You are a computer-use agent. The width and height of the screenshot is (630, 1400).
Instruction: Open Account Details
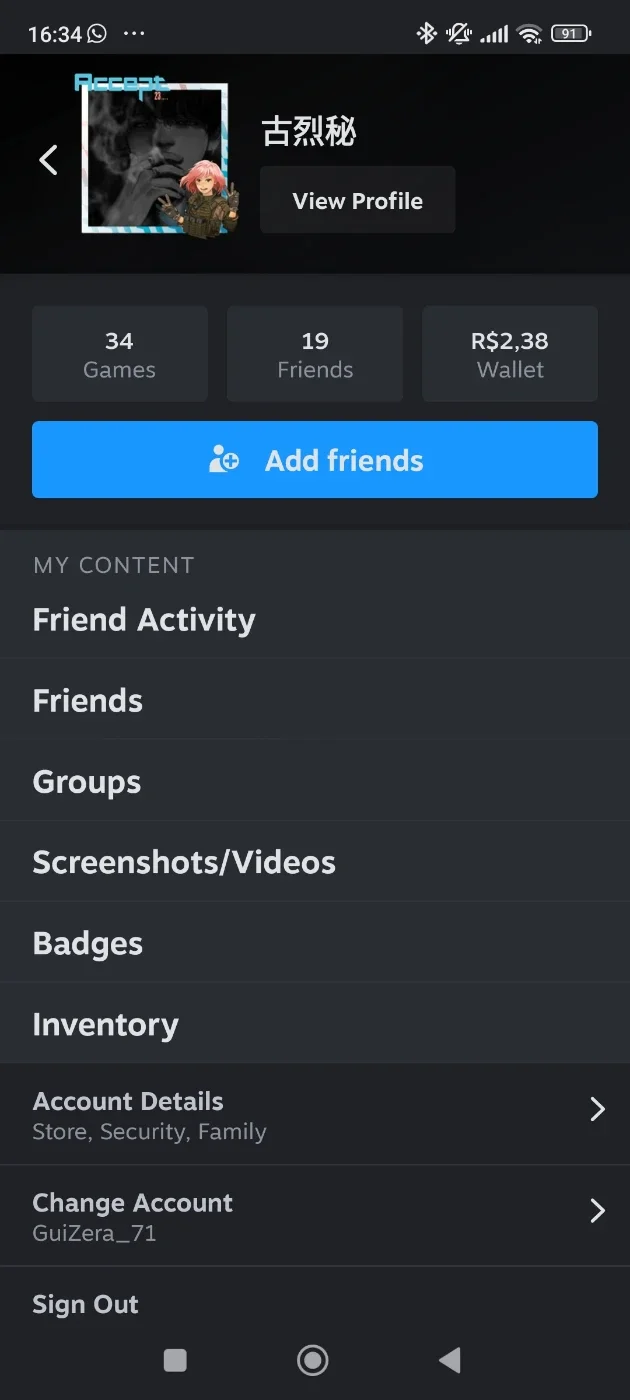tap(315, 1114)
